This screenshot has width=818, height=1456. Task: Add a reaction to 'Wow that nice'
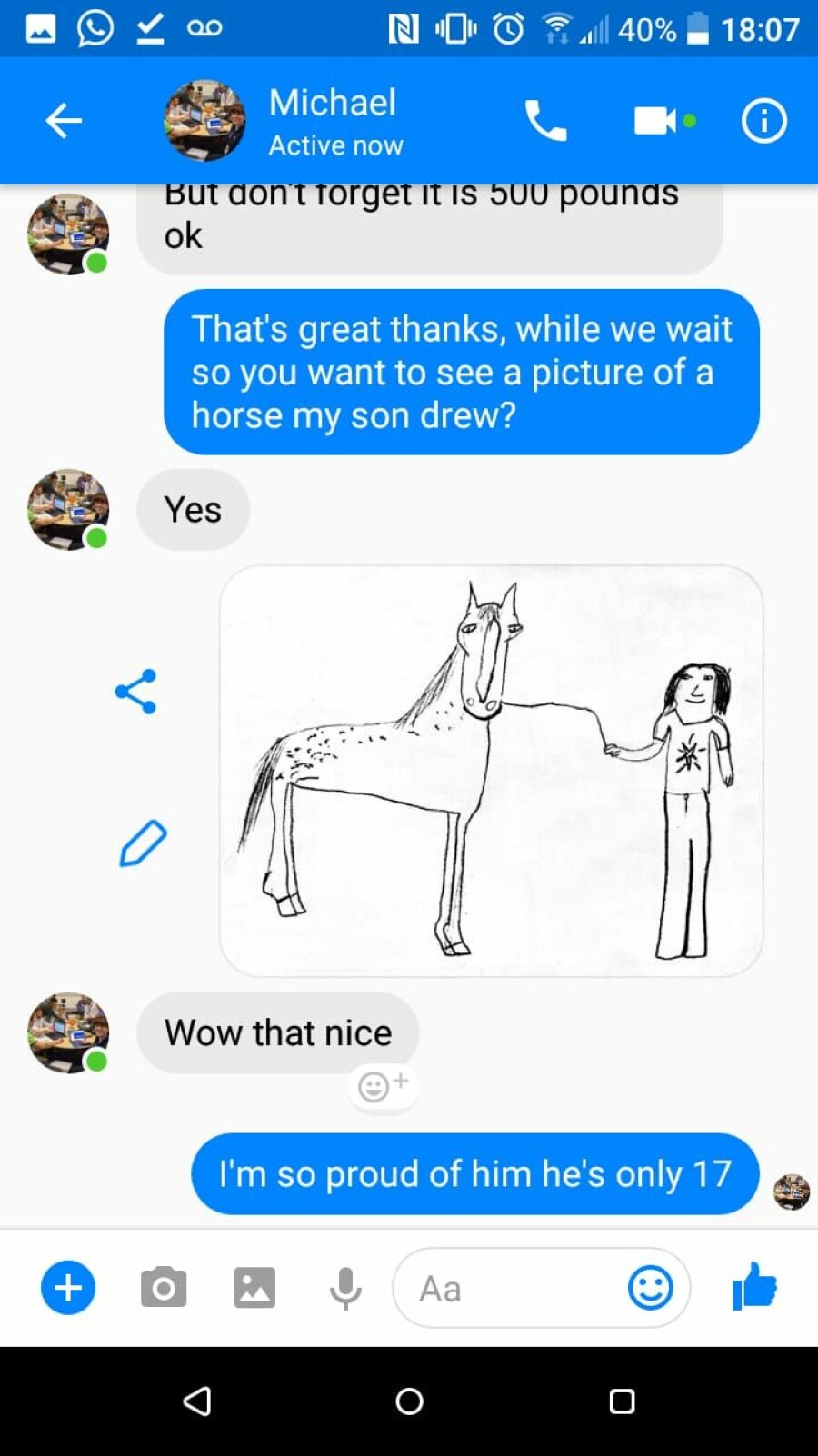(383, 1085)
